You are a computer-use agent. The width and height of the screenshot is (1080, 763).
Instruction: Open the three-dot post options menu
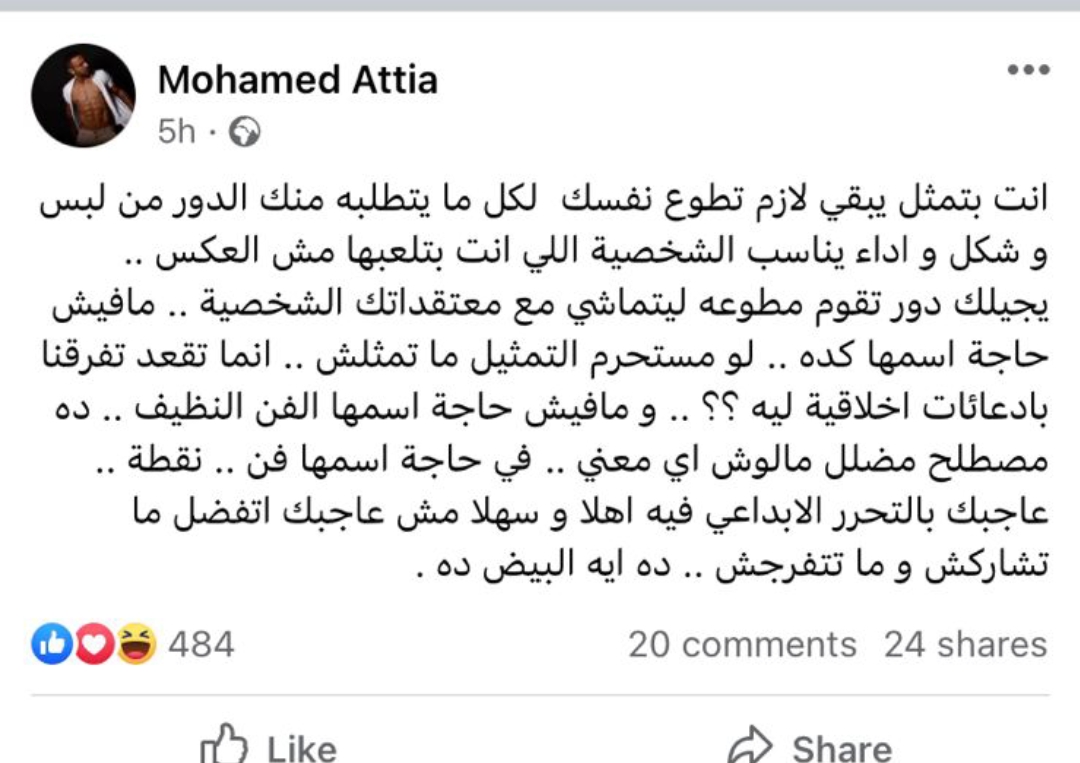tap(1028, 70)
